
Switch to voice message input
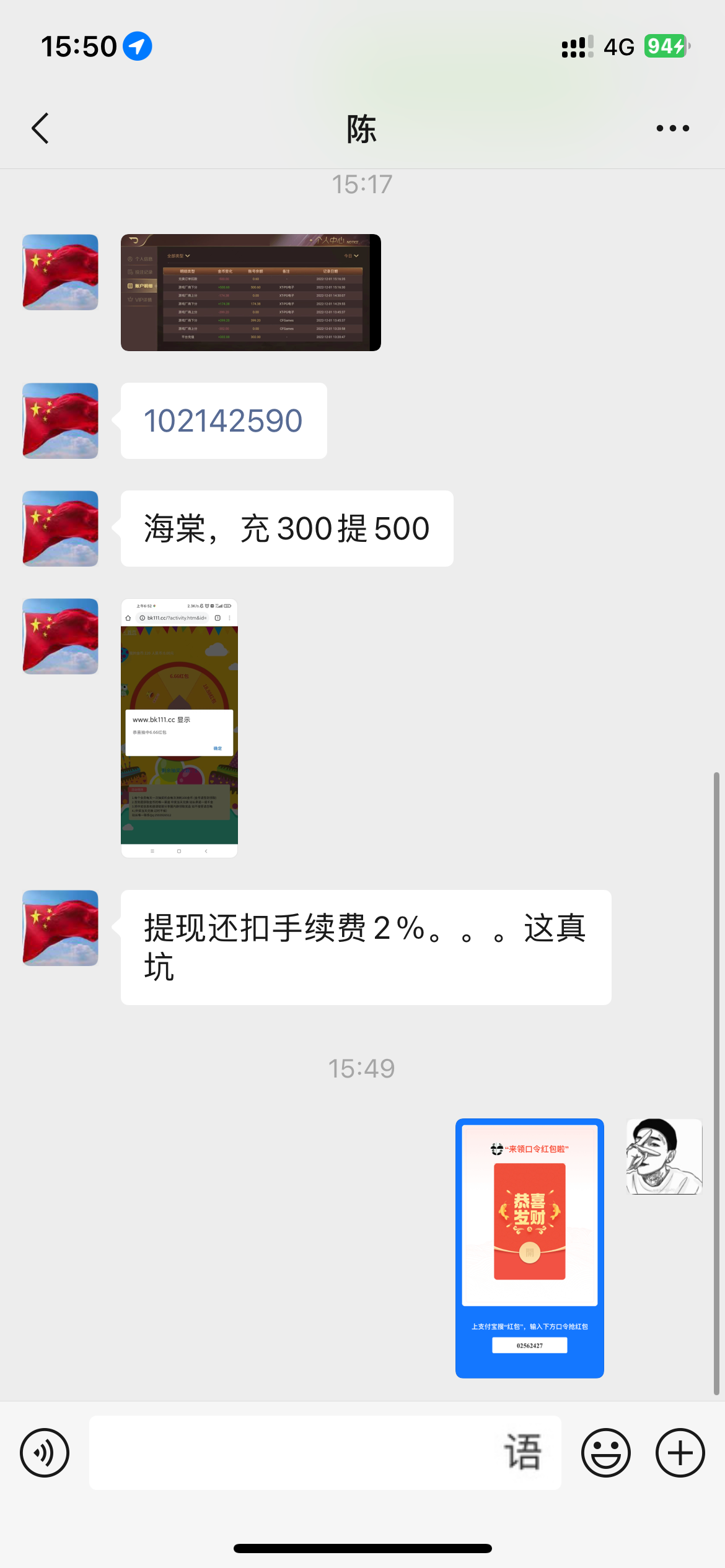tap(45, 1453)
